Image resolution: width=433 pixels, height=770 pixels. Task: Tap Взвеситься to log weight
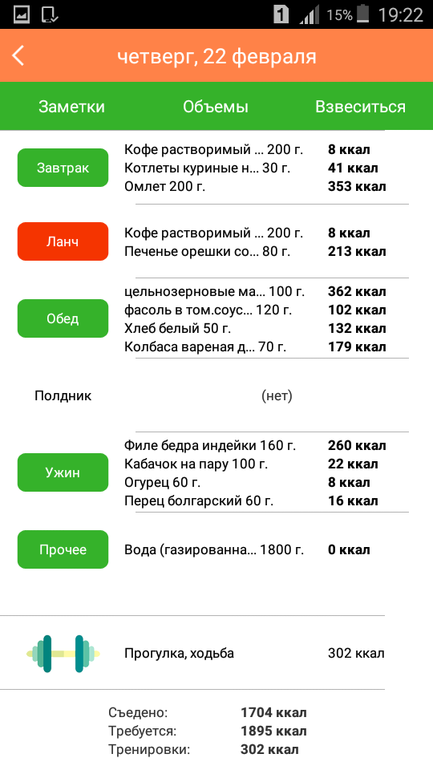pos(360,107)
